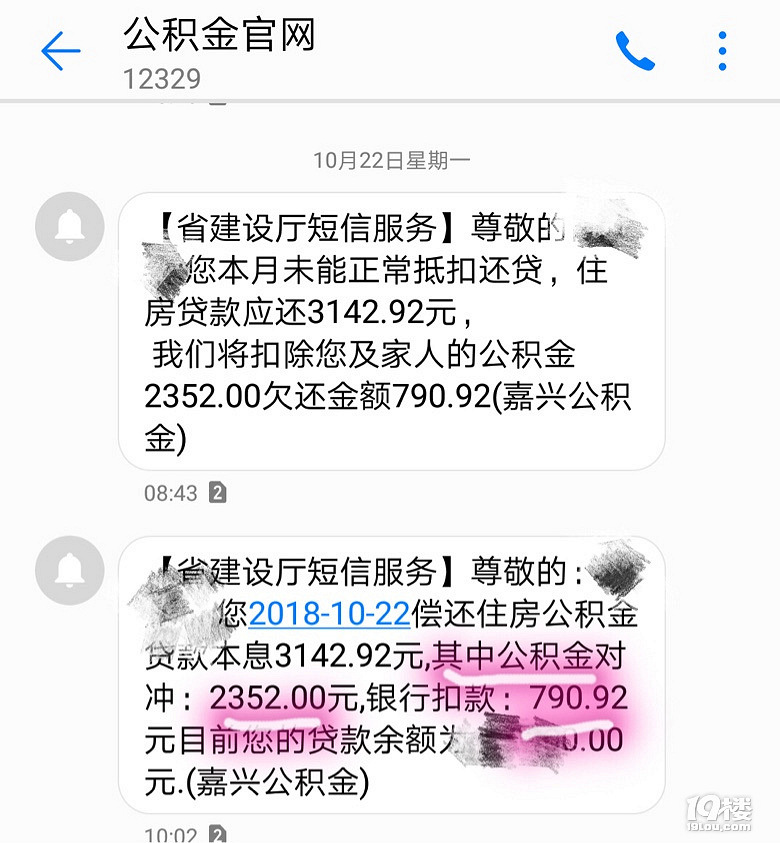Select the SIM 2 badge next to 08:43
The height and width of the screenshot is (843, 780).
click(x=219, y=492)
